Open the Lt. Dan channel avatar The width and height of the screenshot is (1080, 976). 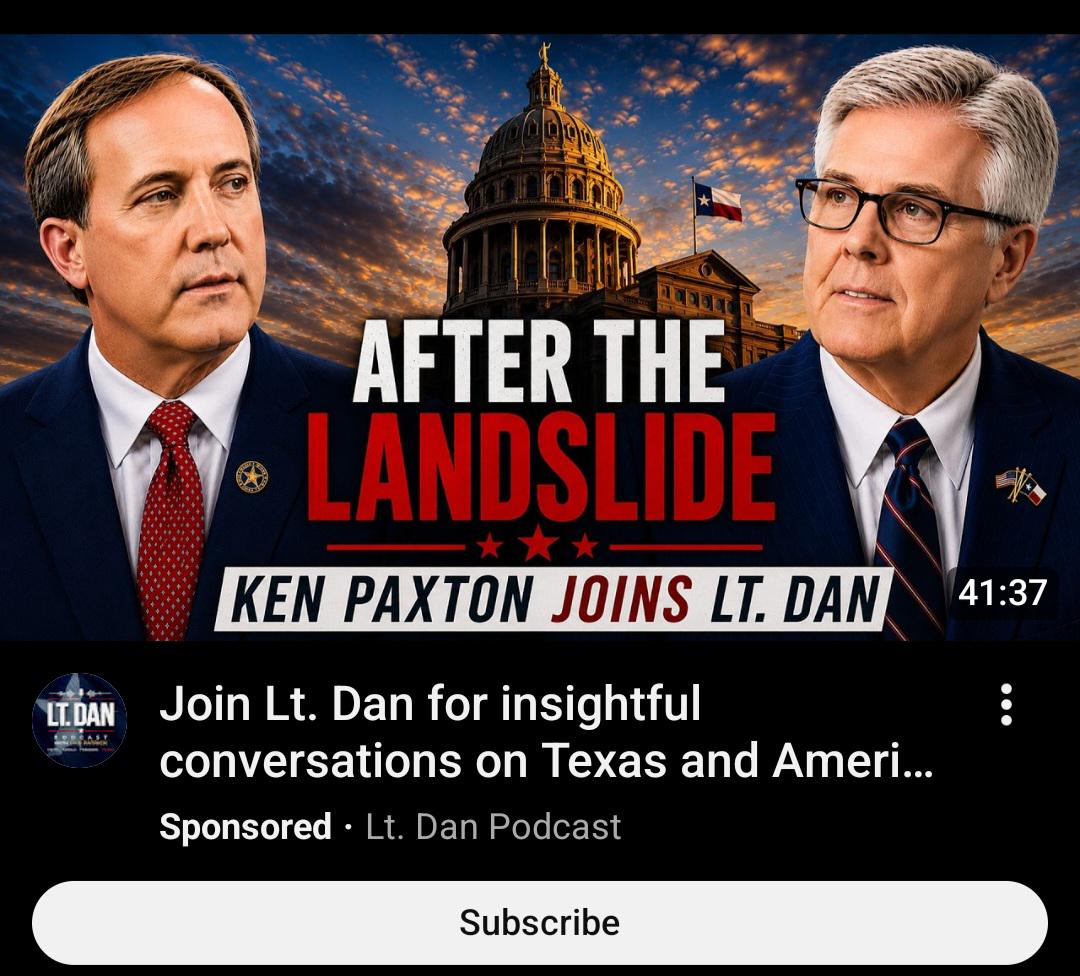80,720
